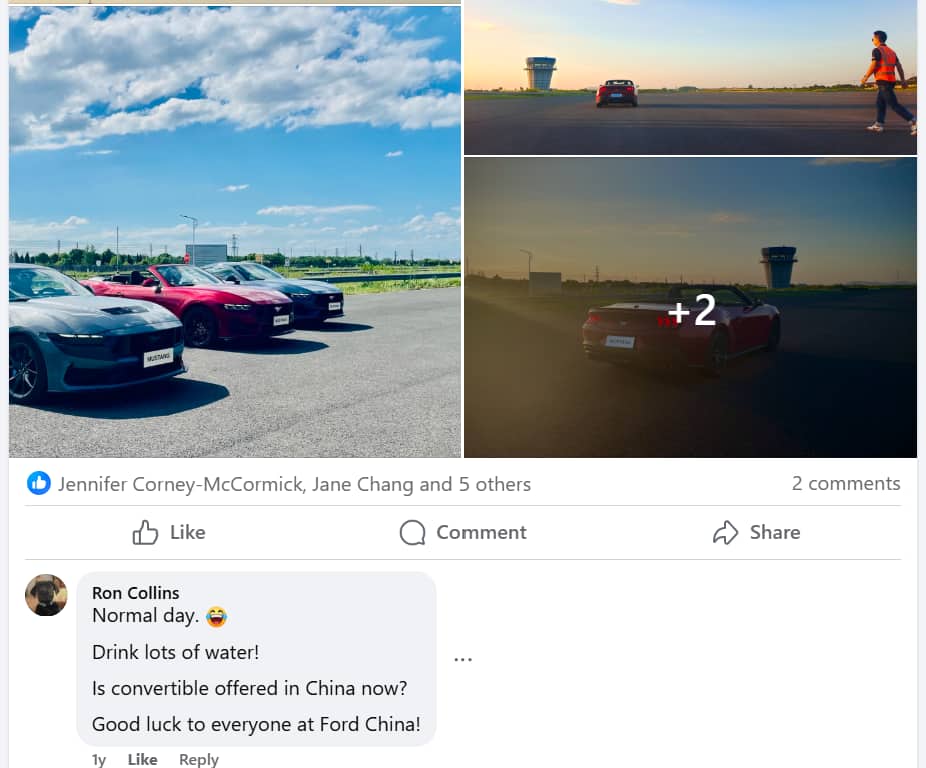Open the 2 comments link
This screenshot has width=926, height=768.
pyautogui.click(x=846, y=484)
